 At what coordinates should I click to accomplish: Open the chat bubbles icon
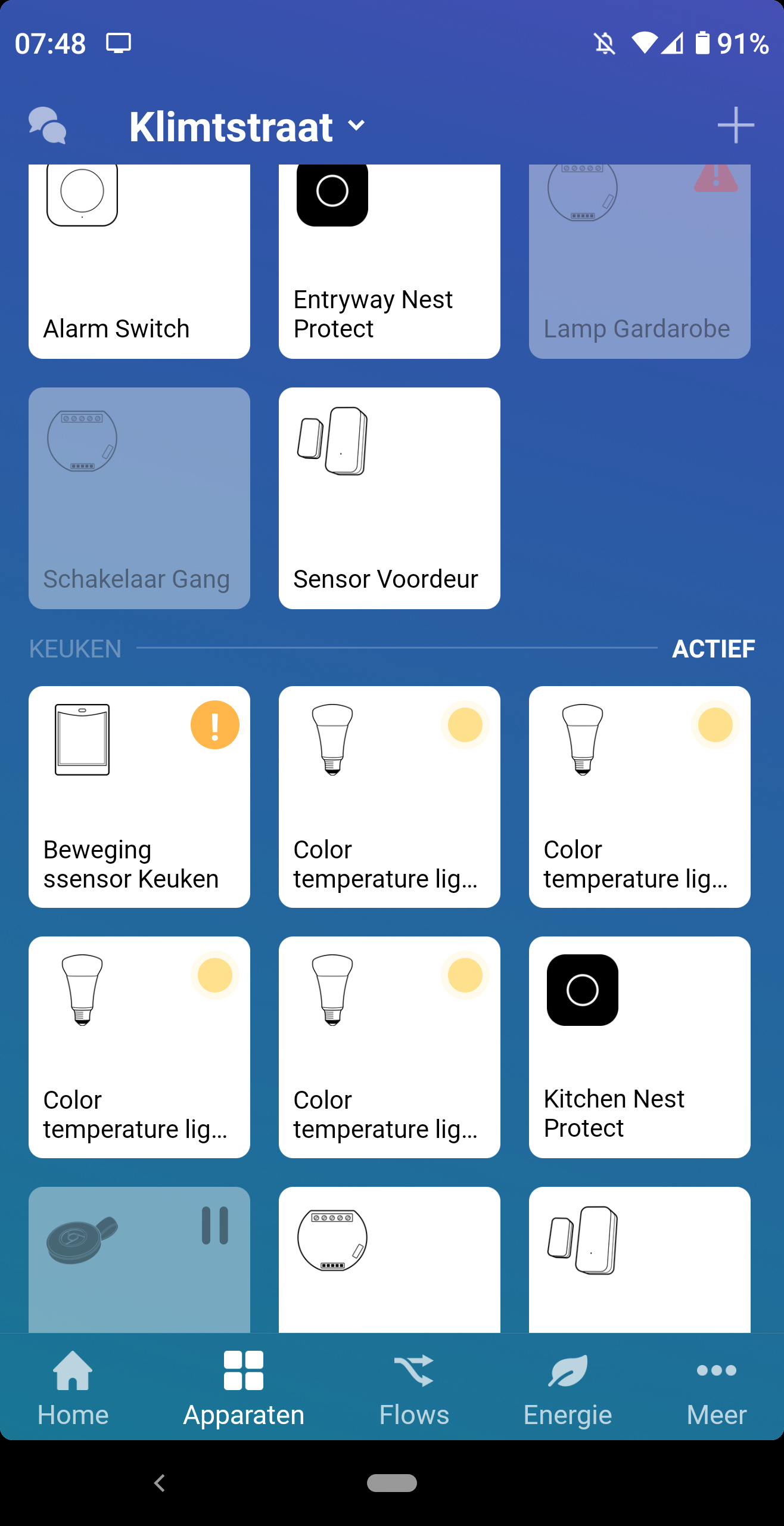coord(47,125)
